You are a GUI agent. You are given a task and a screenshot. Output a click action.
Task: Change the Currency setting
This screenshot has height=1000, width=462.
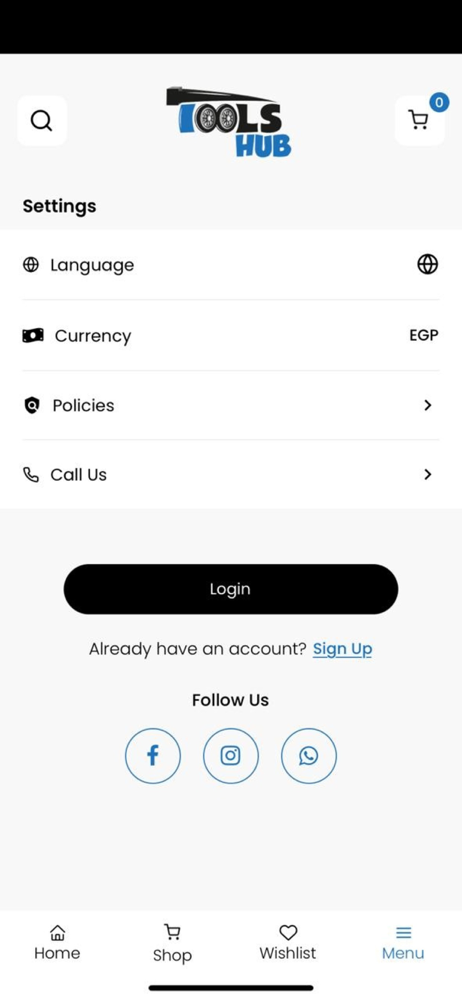231,335
